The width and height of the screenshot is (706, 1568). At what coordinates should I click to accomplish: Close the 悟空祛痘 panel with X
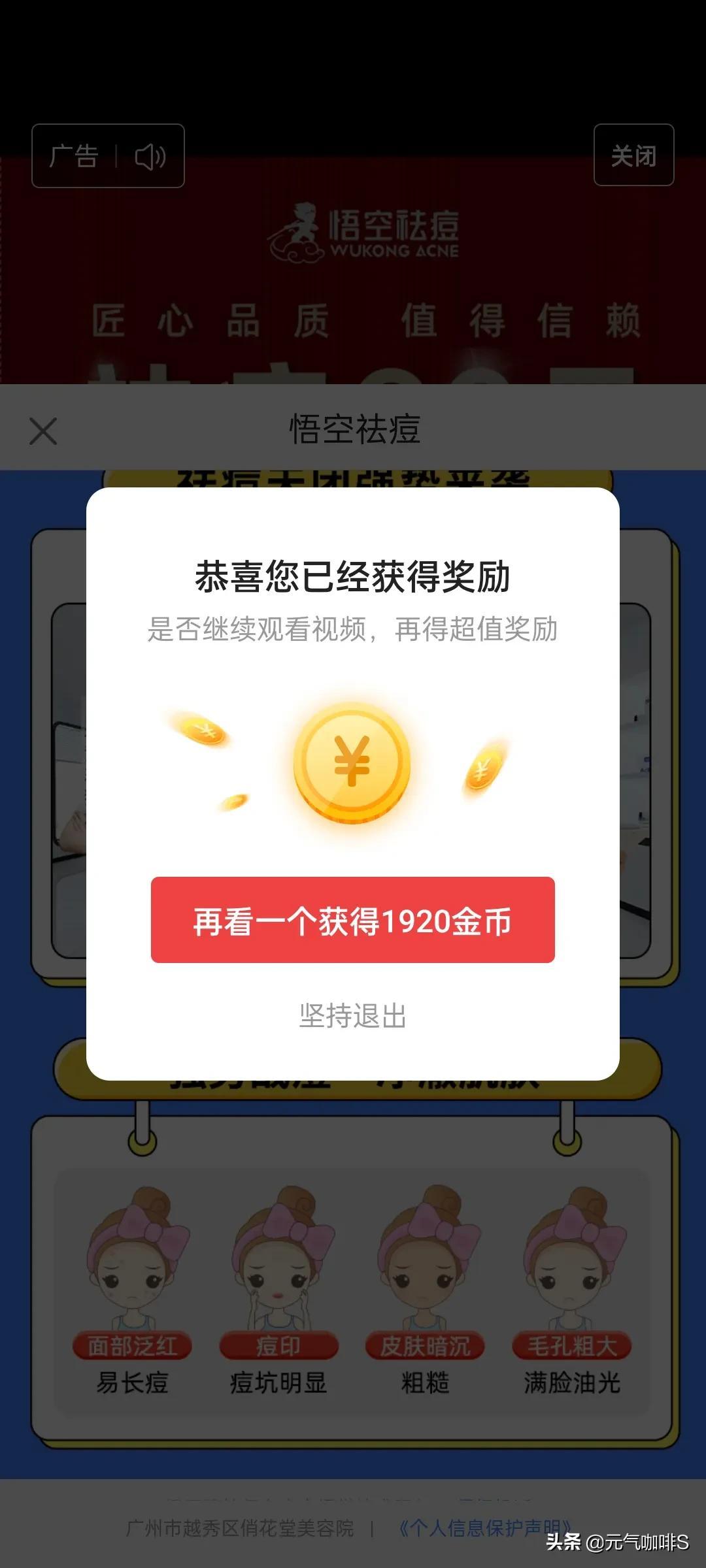click(x=43, y=431)
